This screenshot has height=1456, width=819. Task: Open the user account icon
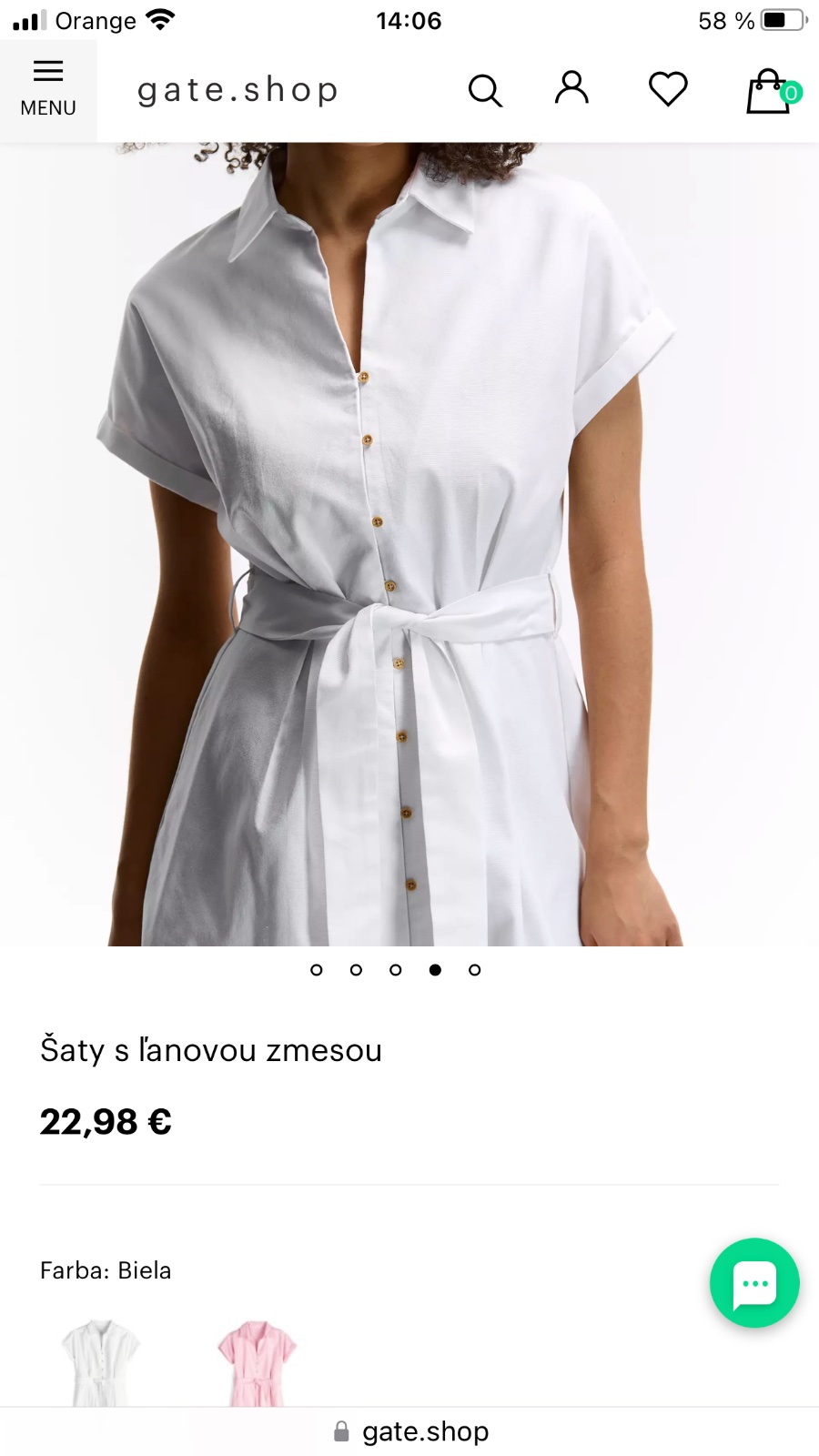tap(572, 88)
